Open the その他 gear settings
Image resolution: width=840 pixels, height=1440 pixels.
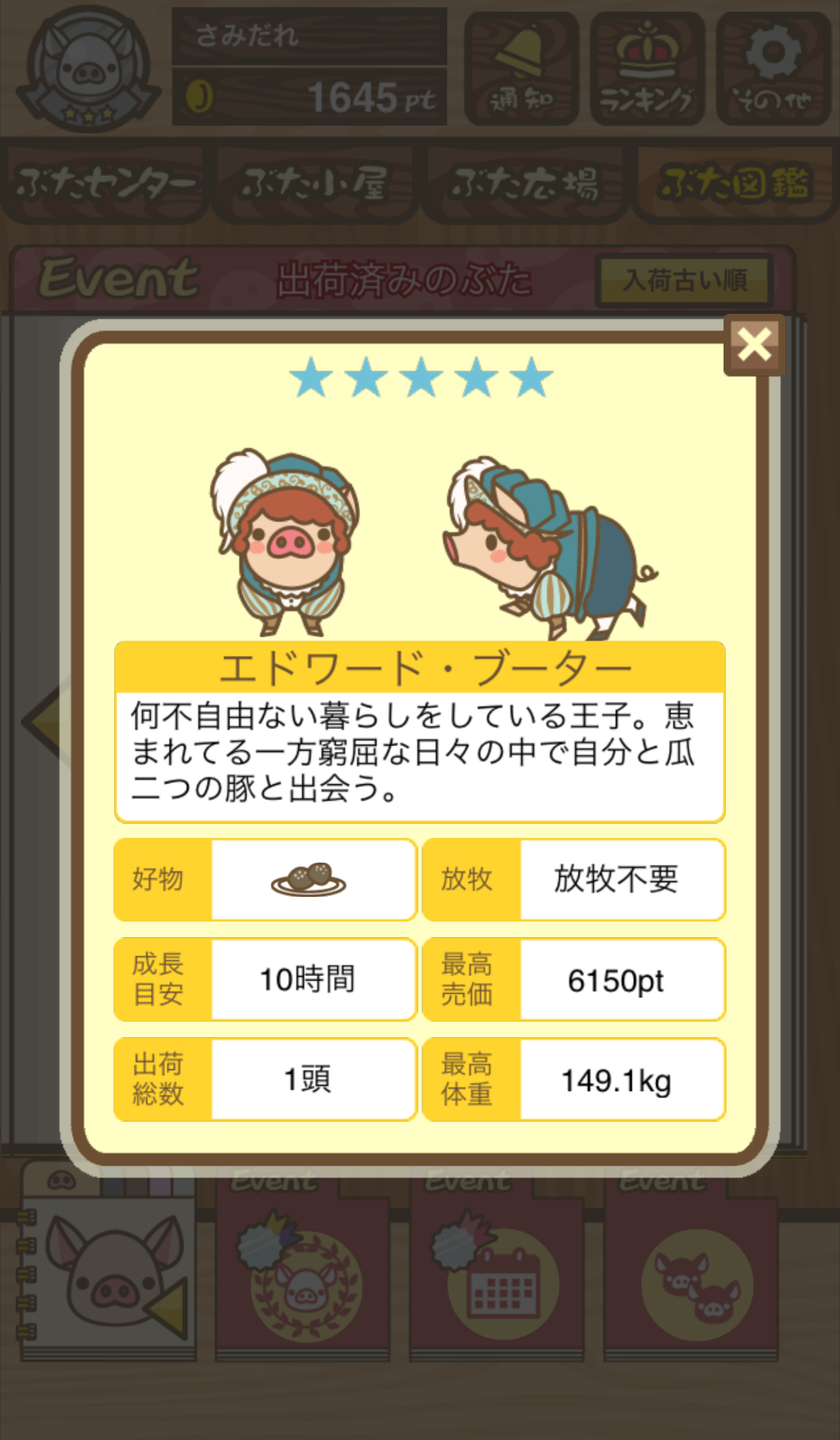tap(773, 69)
